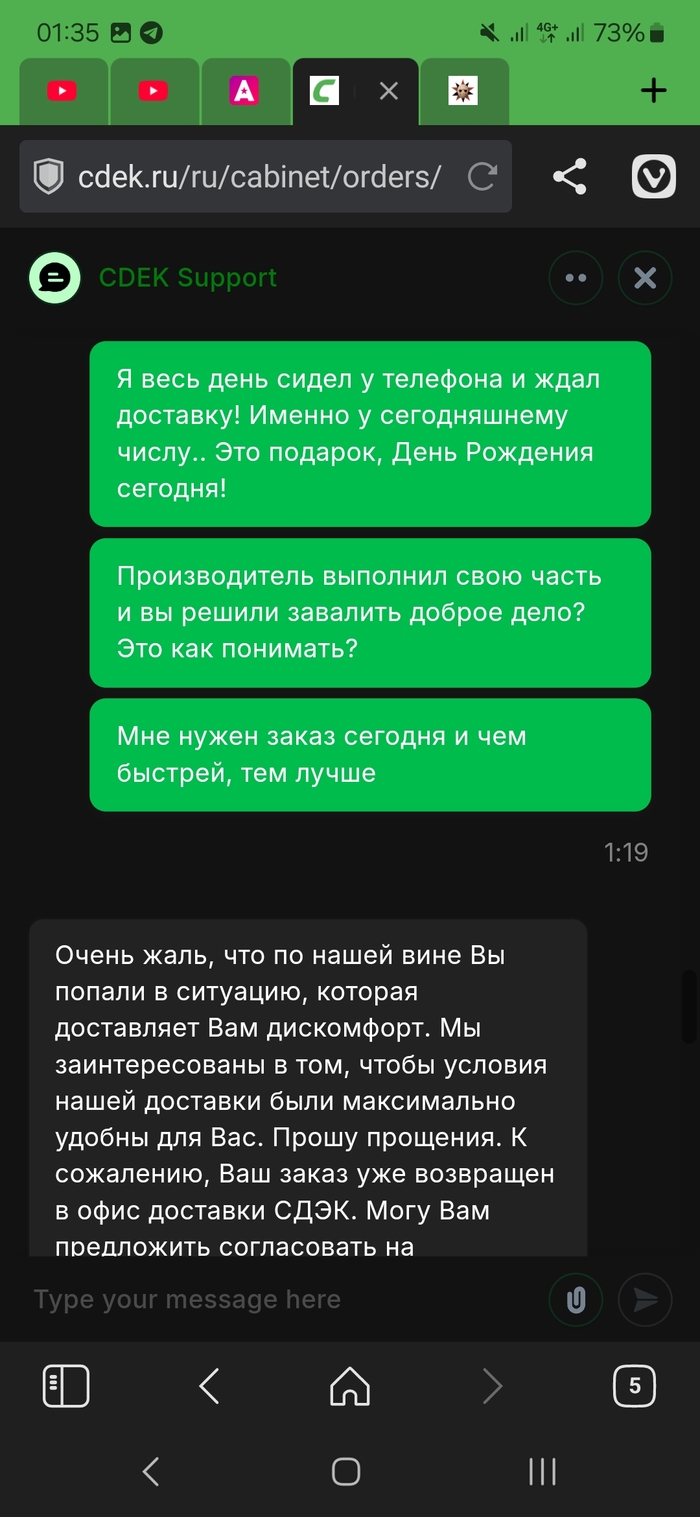Share the current page
This screenshot has height=1517, width=700.
570,177
